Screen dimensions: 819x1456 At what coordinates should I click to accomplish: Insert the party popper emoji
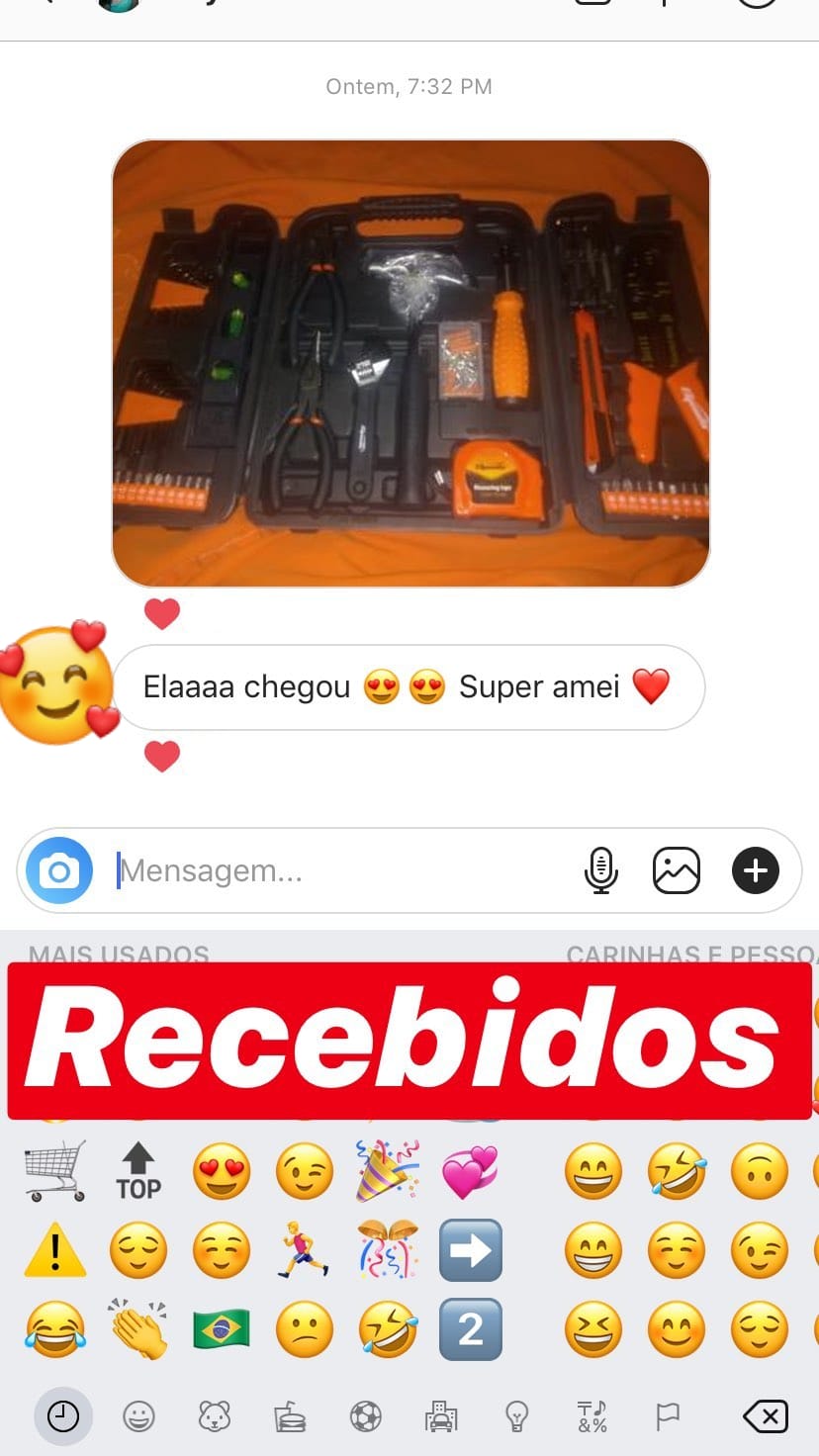[388, 1170]
